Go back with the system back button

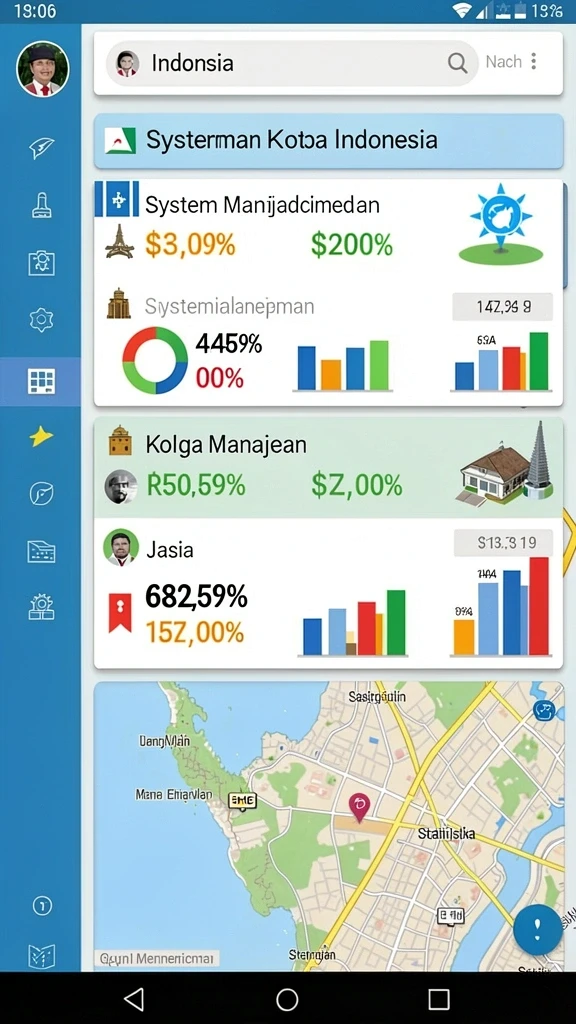(x=134, y=999)
